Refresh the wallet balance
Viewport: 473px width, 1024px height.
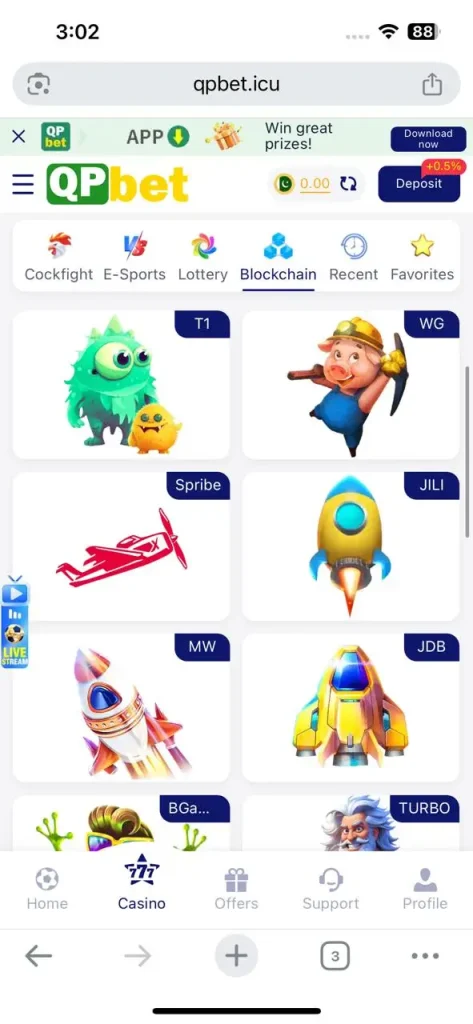[x=348, y=184]
